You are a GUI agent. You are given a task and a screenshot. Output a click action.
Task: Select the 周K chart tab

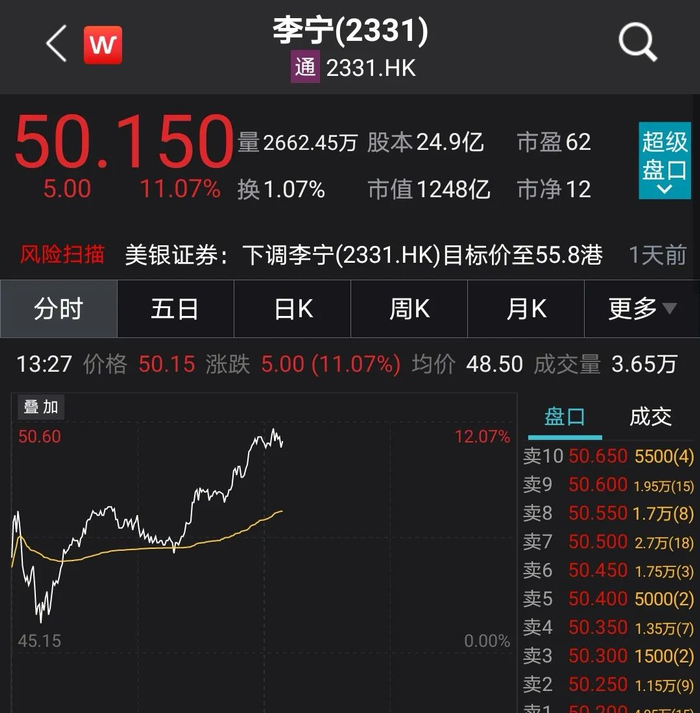click(409, 309)
